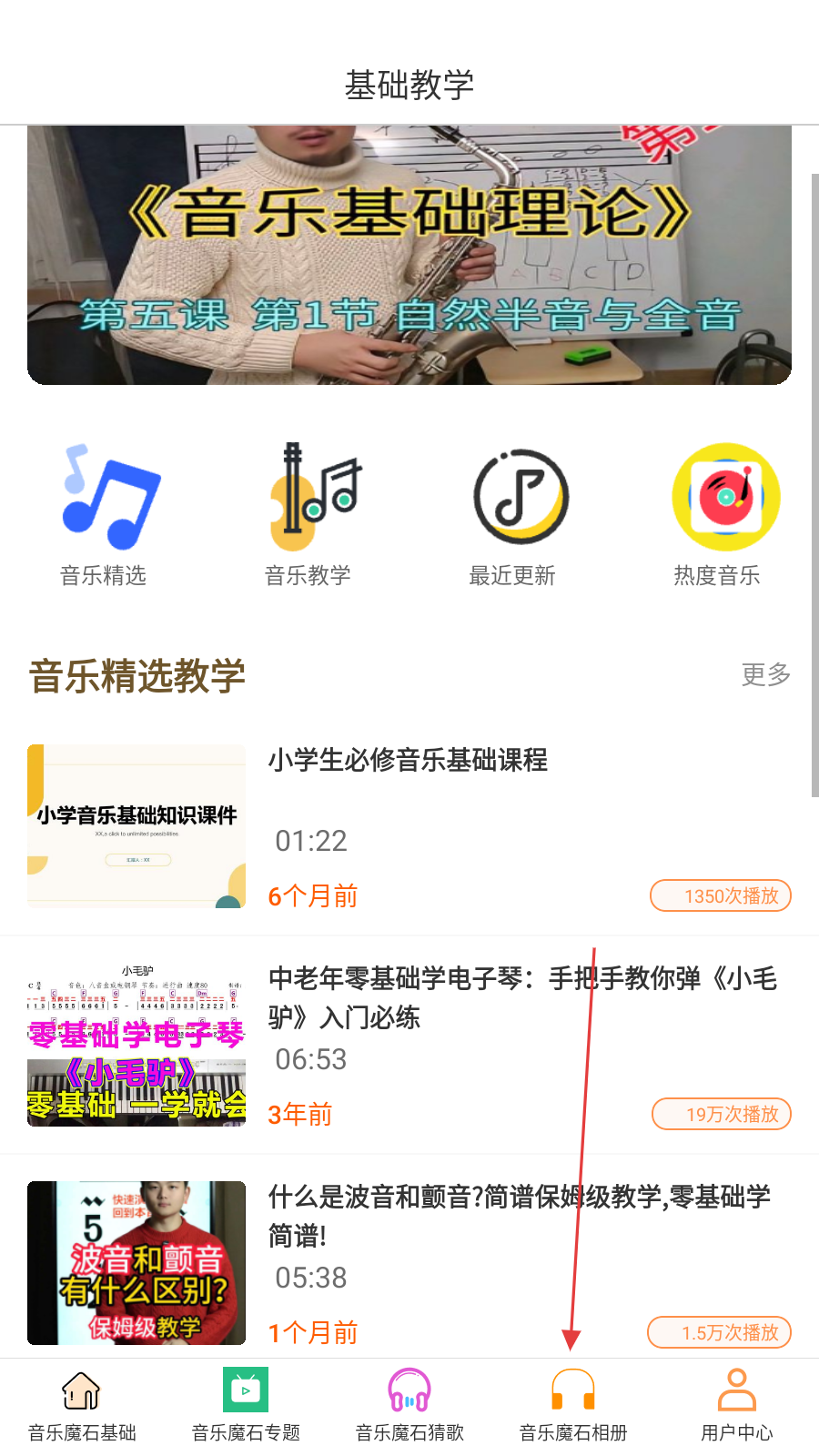
Task: Switch to the 音乐魔石基础 tab
Action: coord(82,1406)
